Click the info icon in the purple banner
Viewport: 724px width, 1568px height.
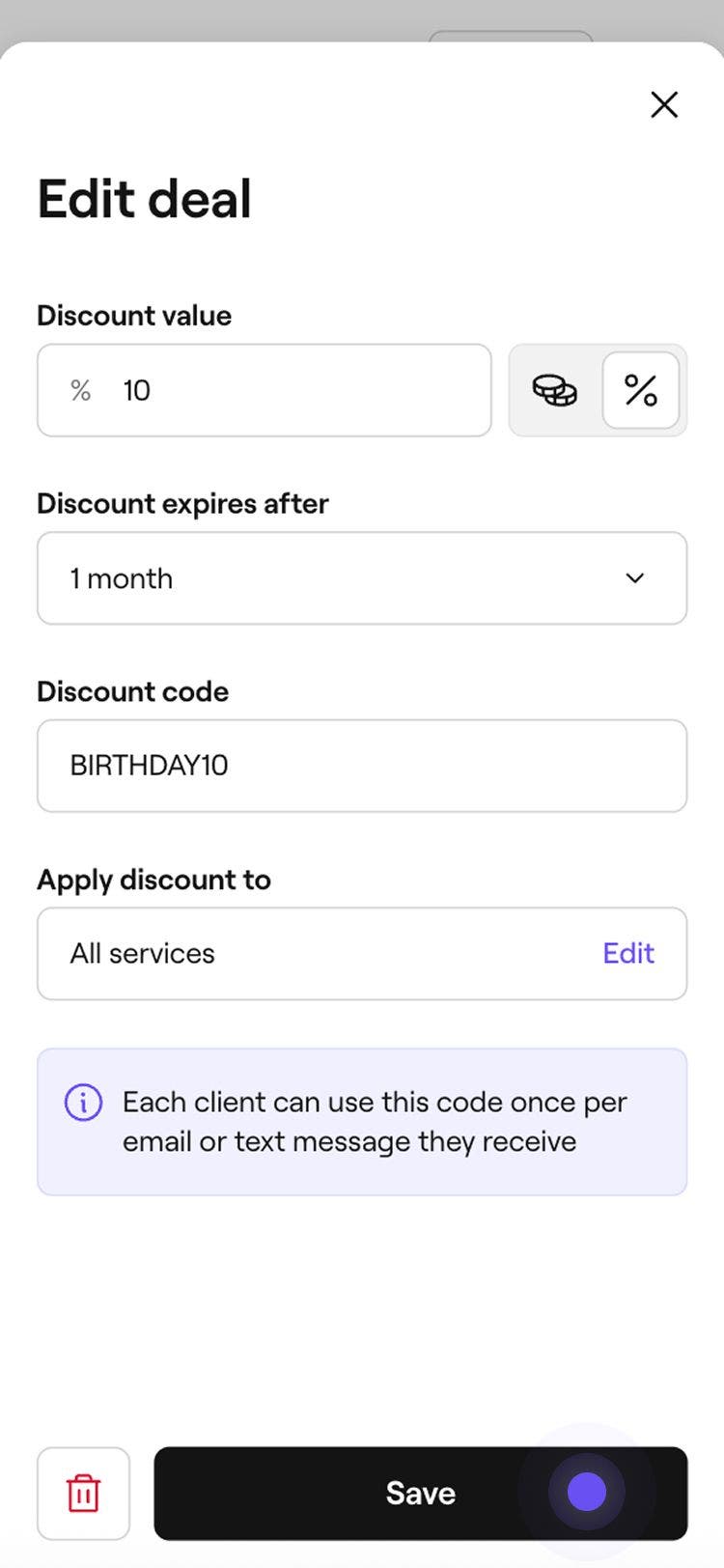[82, 1102]
